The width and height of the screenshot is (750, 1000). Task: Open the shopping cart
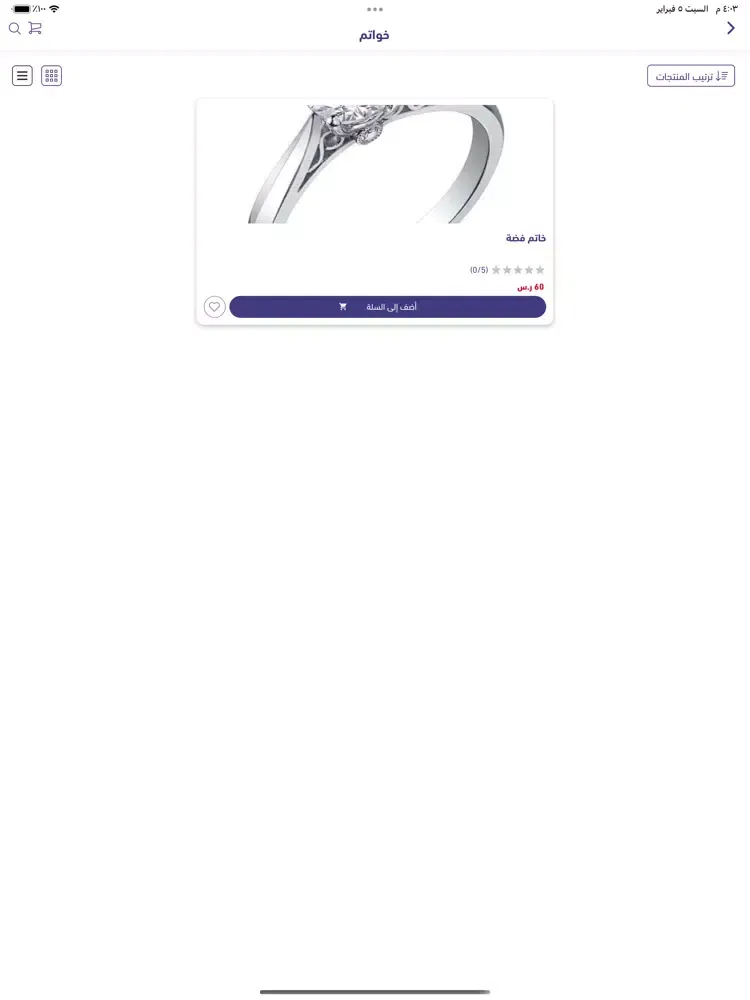[35, 28]
